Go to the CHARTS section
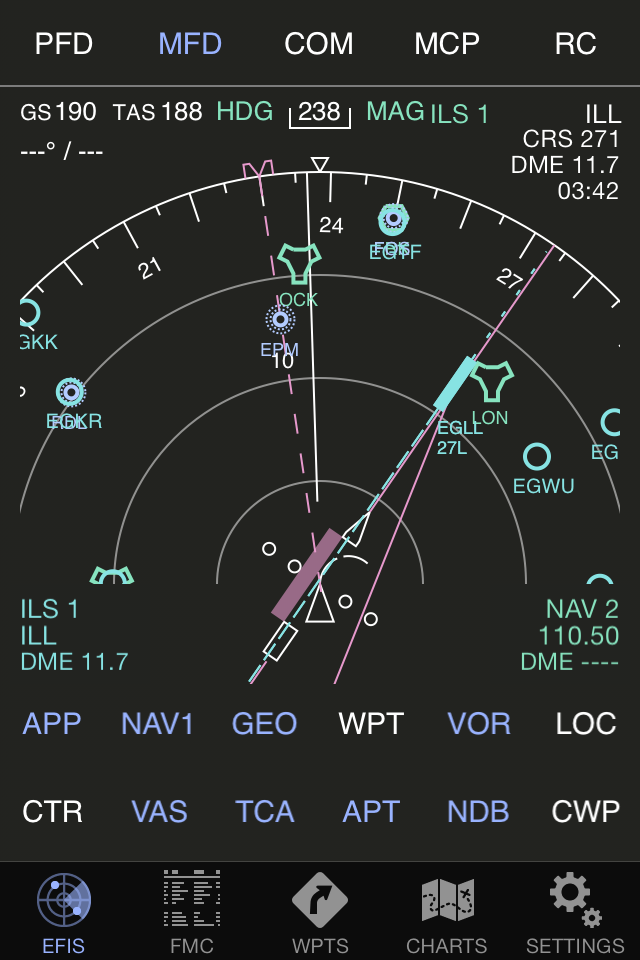 447,910
